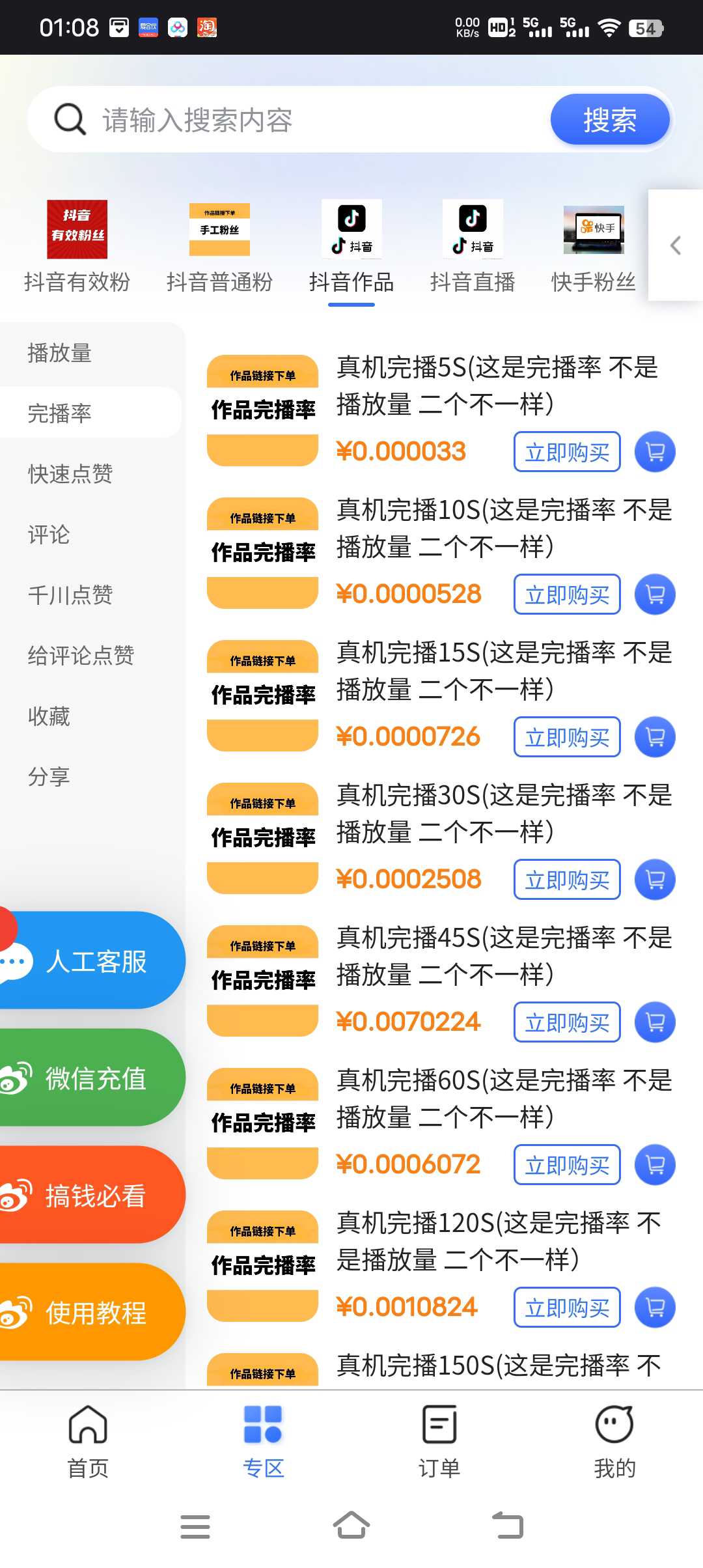This screenshot has height=1568, width=703.
Task: Switch to the 抖音直播 category
Action: click(x=473, y=247)
